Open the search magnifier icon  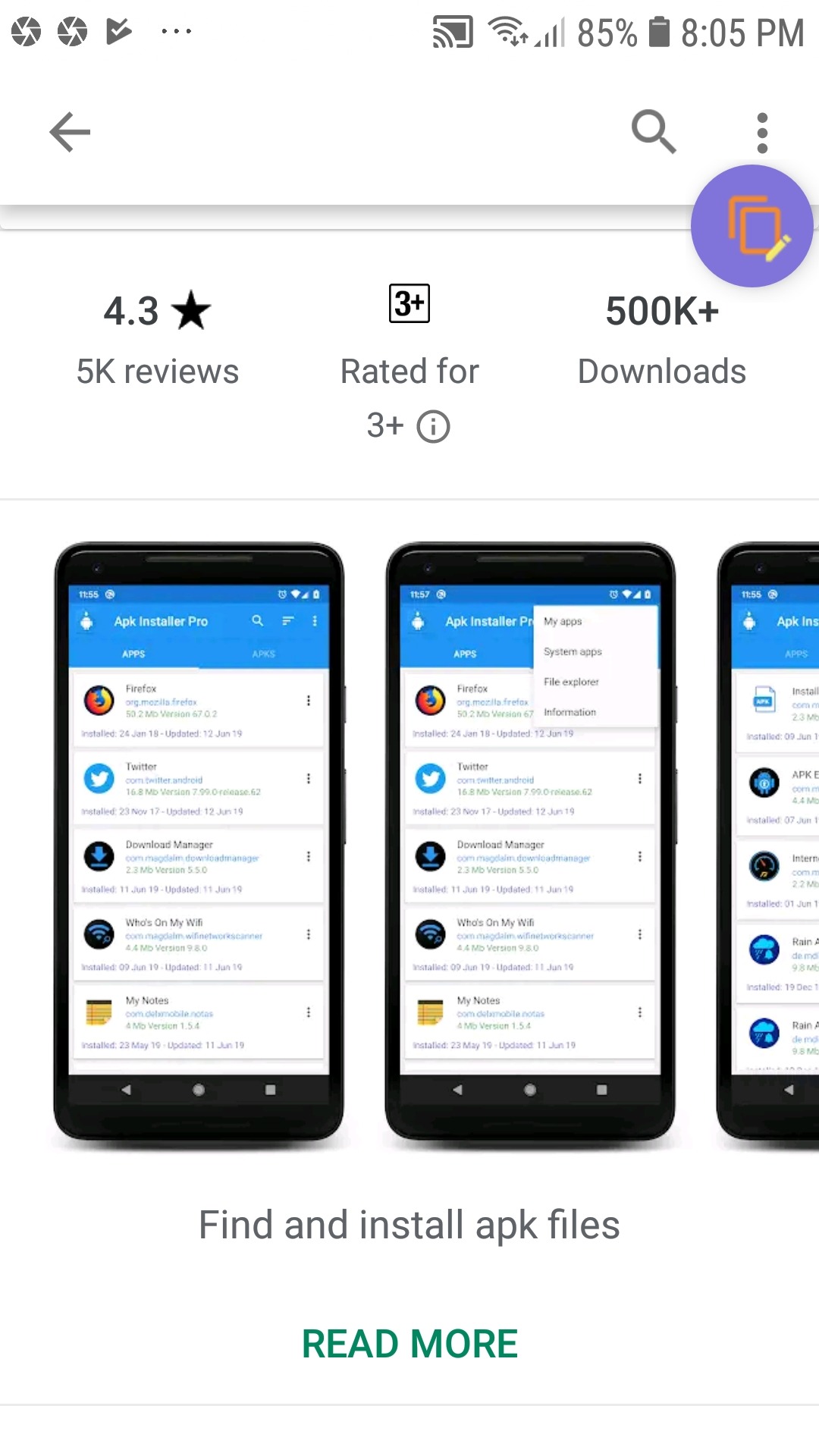[654, 132]
